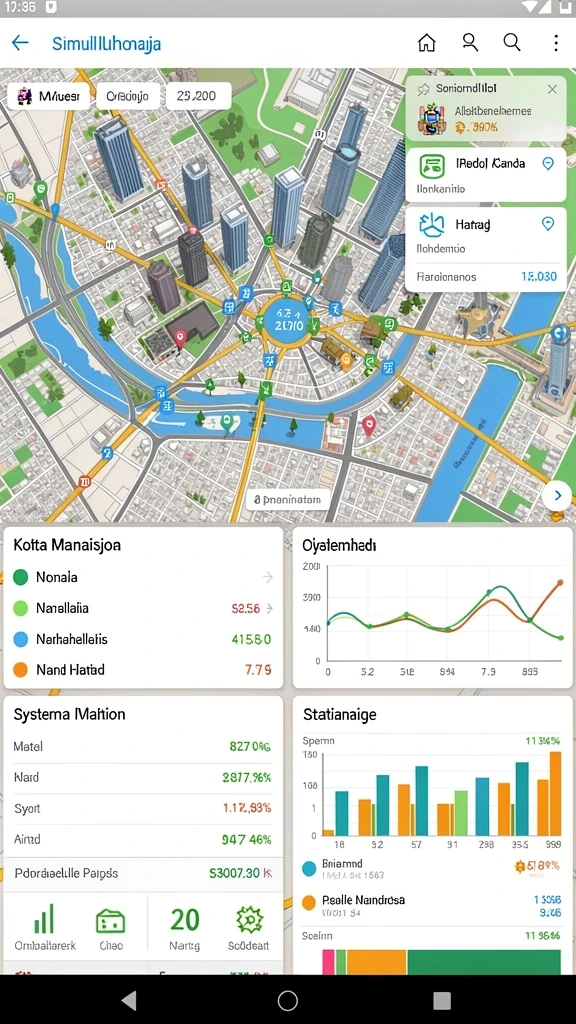Tap the round arrow button on the map

point(557,496)
